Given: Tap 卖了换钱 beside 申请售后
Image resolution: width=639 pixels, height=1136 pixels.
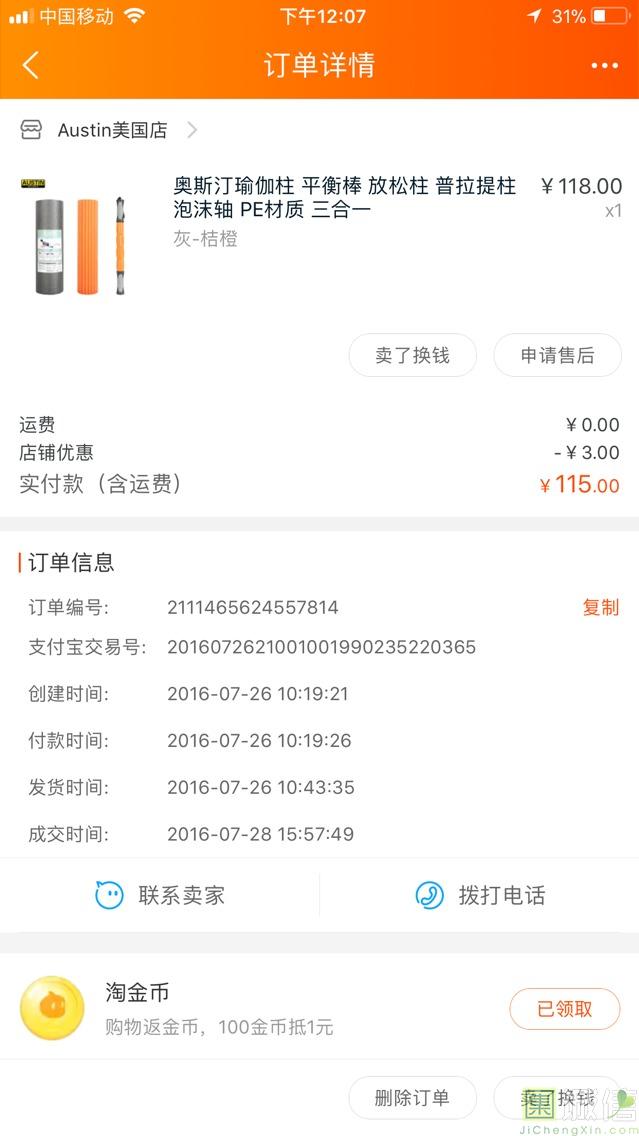Looking at the screenshot, I should pos(412,355).
